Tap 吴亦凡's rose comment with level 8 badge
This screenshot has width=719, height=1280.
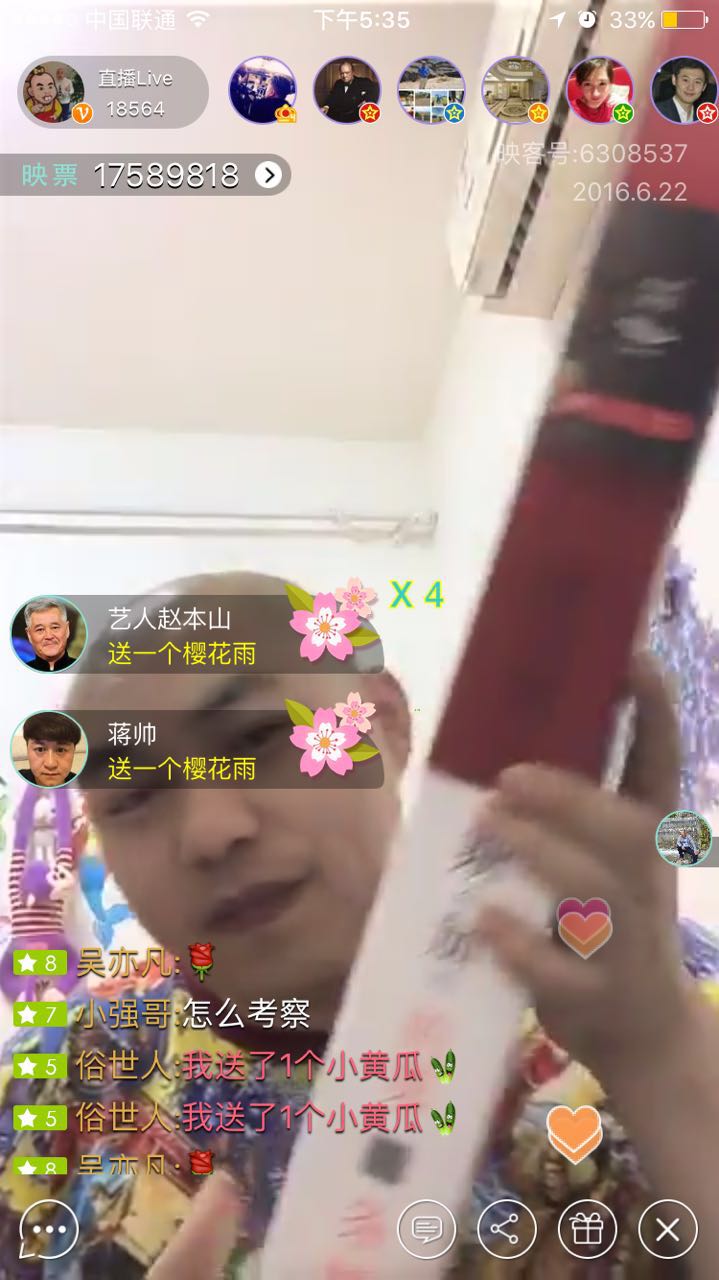(145, 964)
